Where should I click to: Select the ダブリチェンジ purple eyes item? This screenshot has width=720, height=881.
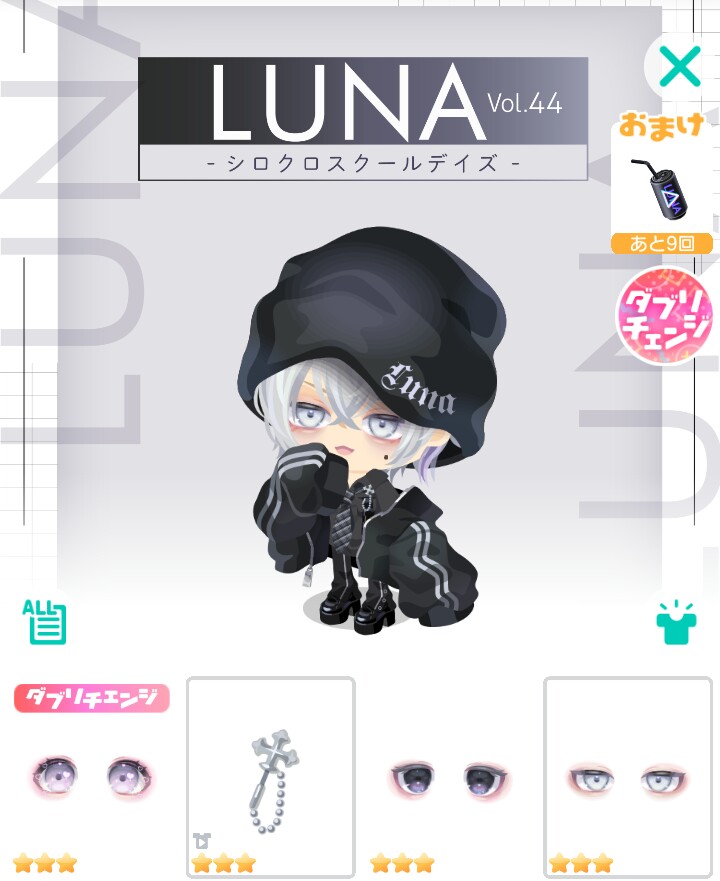[90, 778]
